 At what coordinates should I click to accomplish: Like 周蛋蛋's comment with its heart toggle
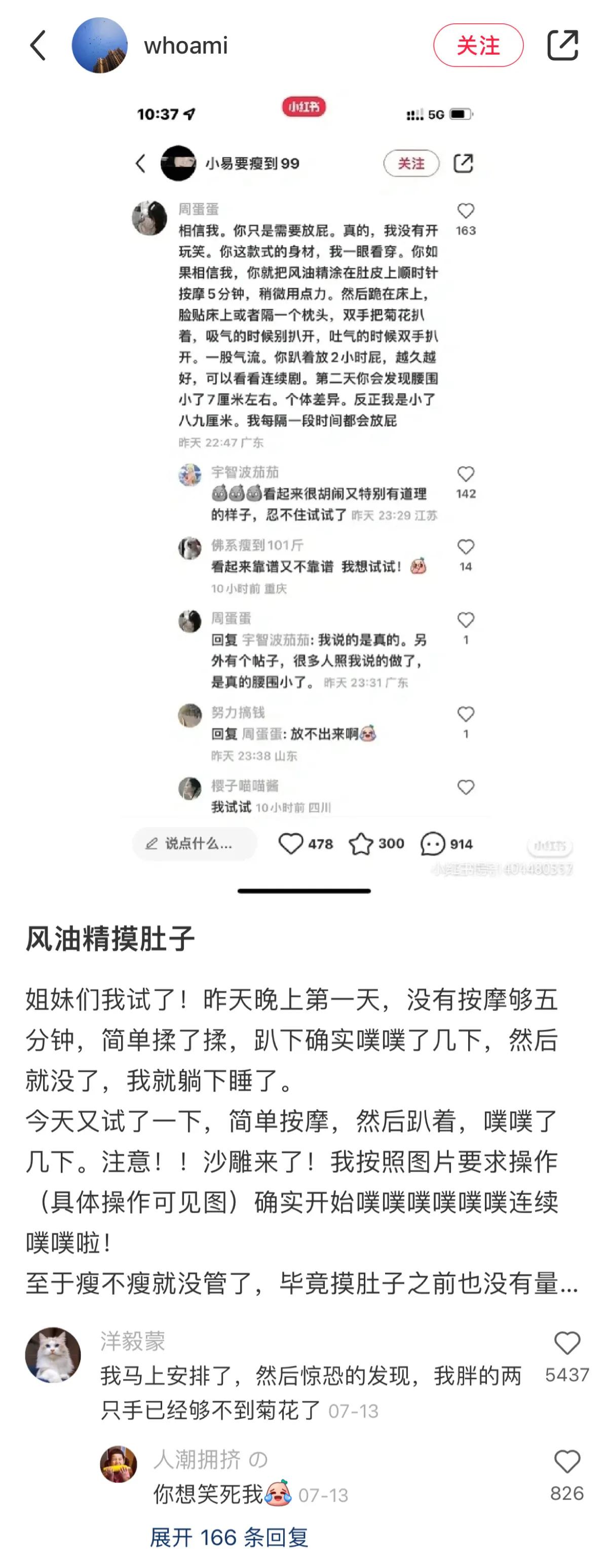466,211
